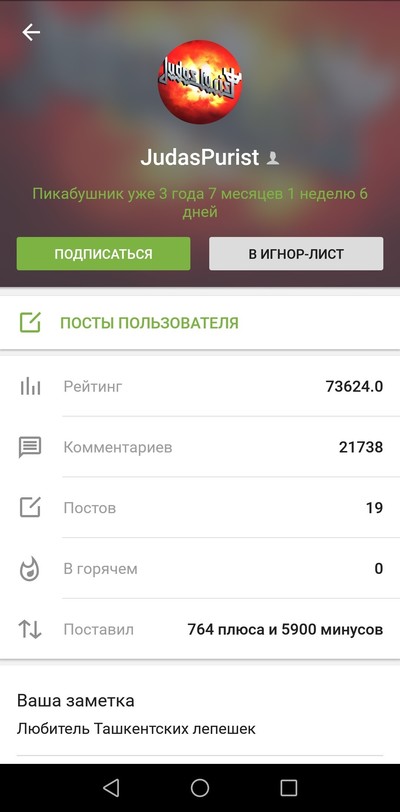400x812 pixels.
Task: Go back using the top arrow
Action: point(31,33)
